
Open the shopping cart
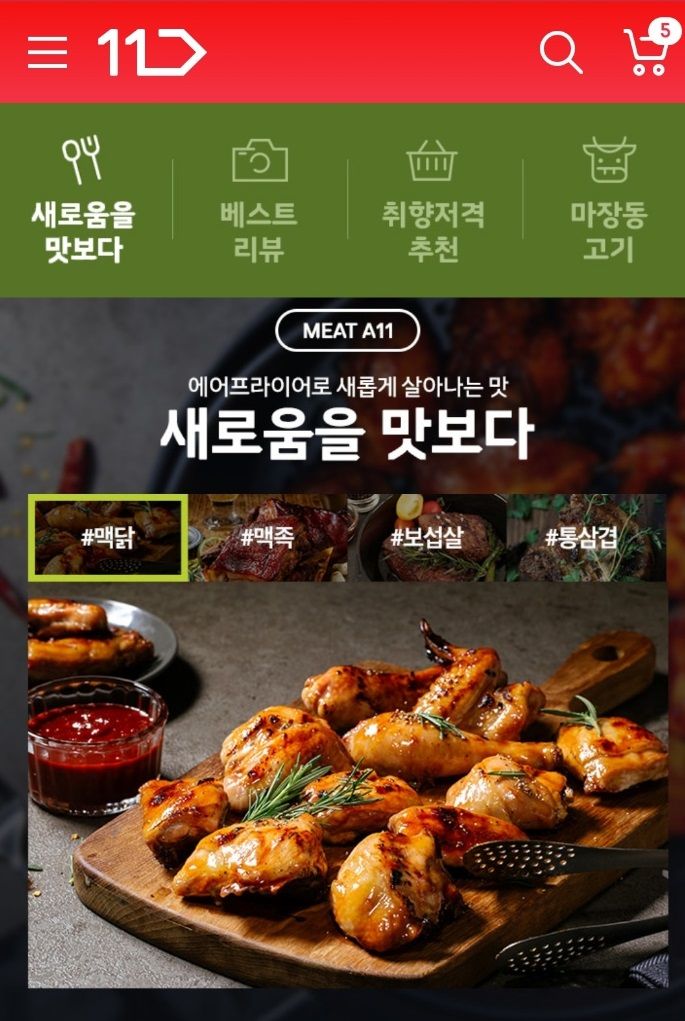[648, 50]
